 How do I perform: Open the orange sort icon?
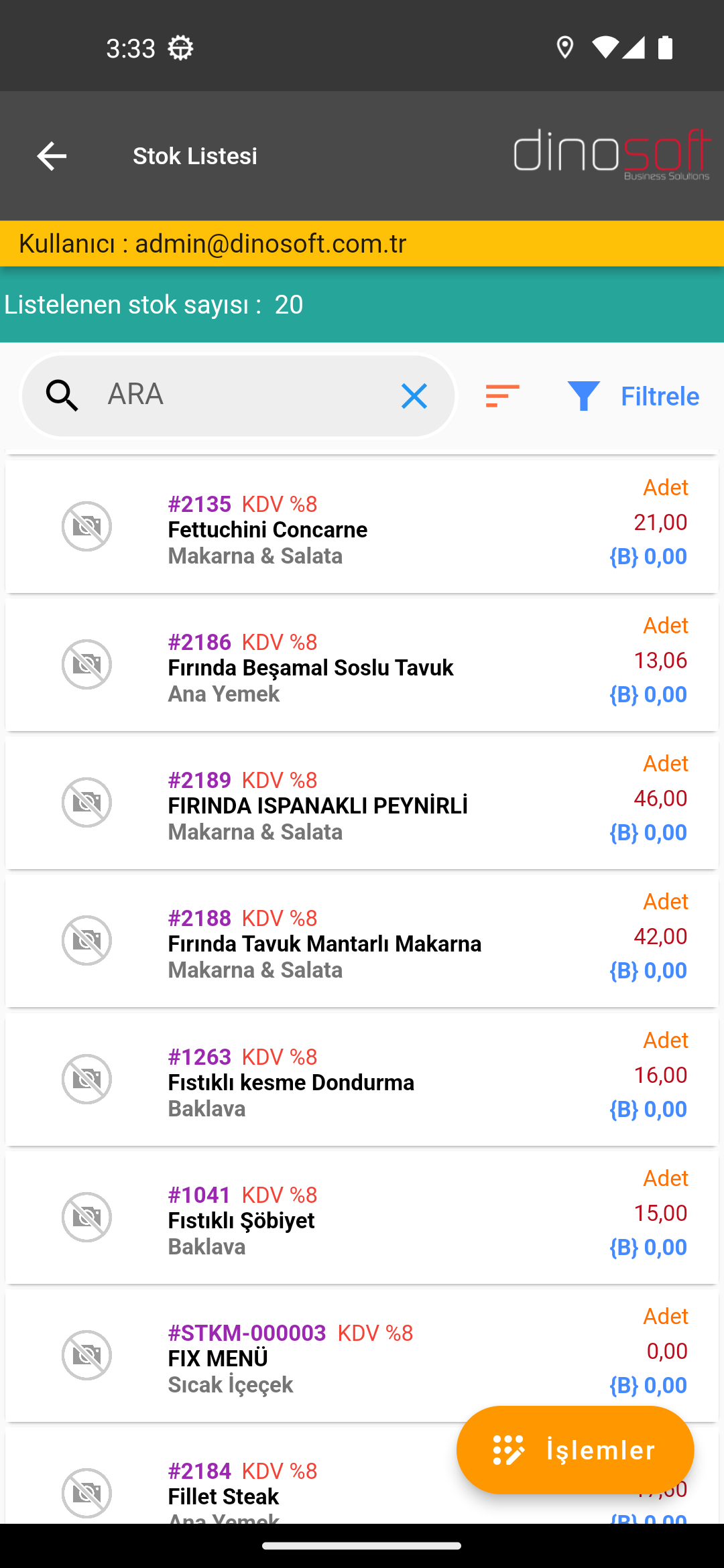pos(503,396)
